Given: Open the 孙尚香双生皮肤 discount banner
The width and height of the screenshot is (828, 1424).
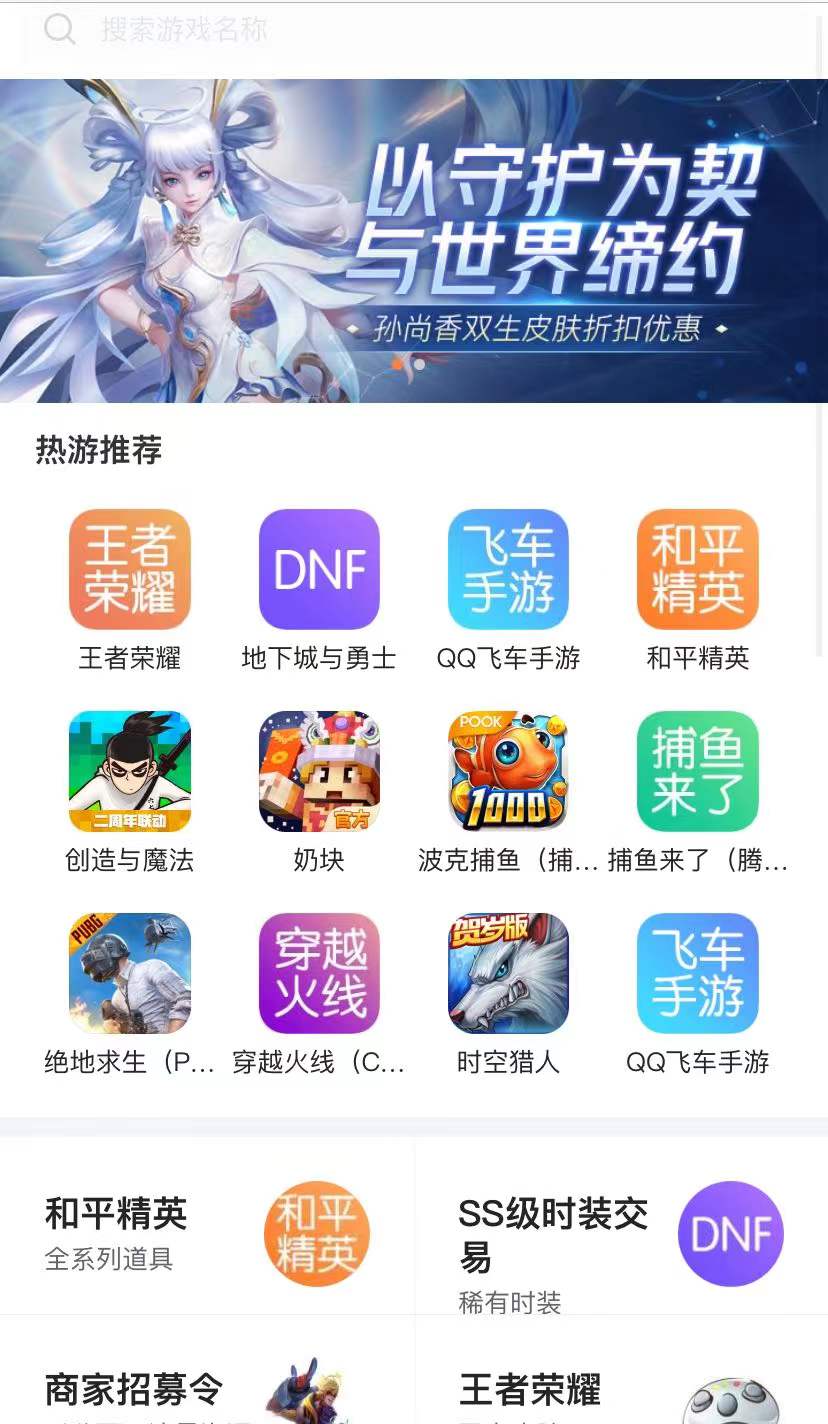Looking at the screenshot, I should pyautogui.click(x=414, y=240).
